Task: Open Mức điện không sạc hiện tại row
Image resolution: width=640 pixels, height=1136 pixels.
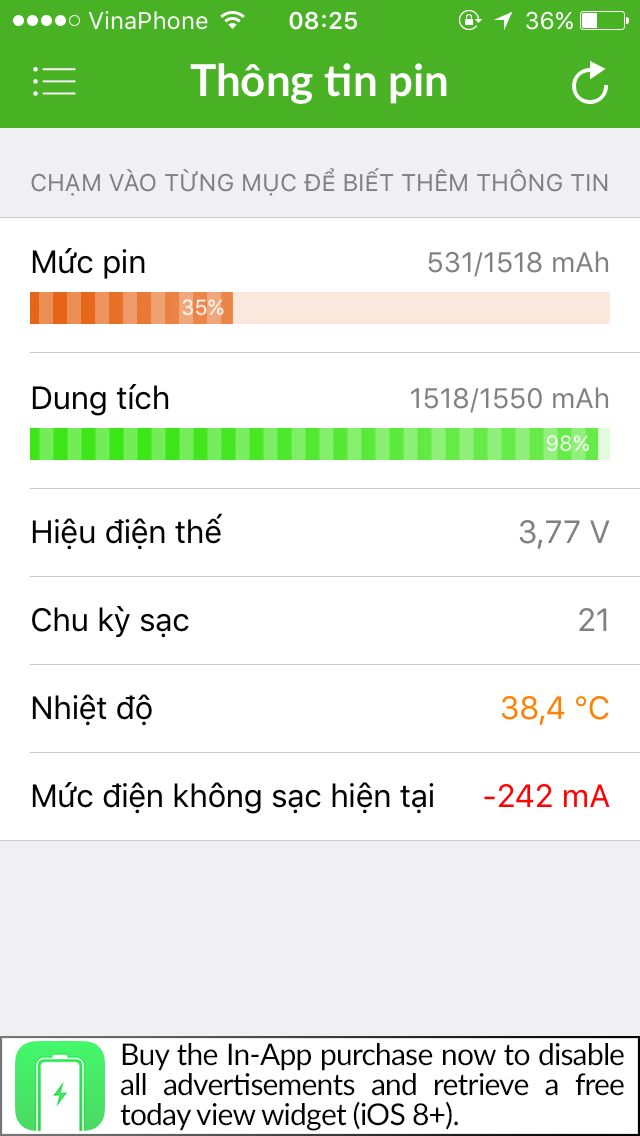Action: [320, 797]
